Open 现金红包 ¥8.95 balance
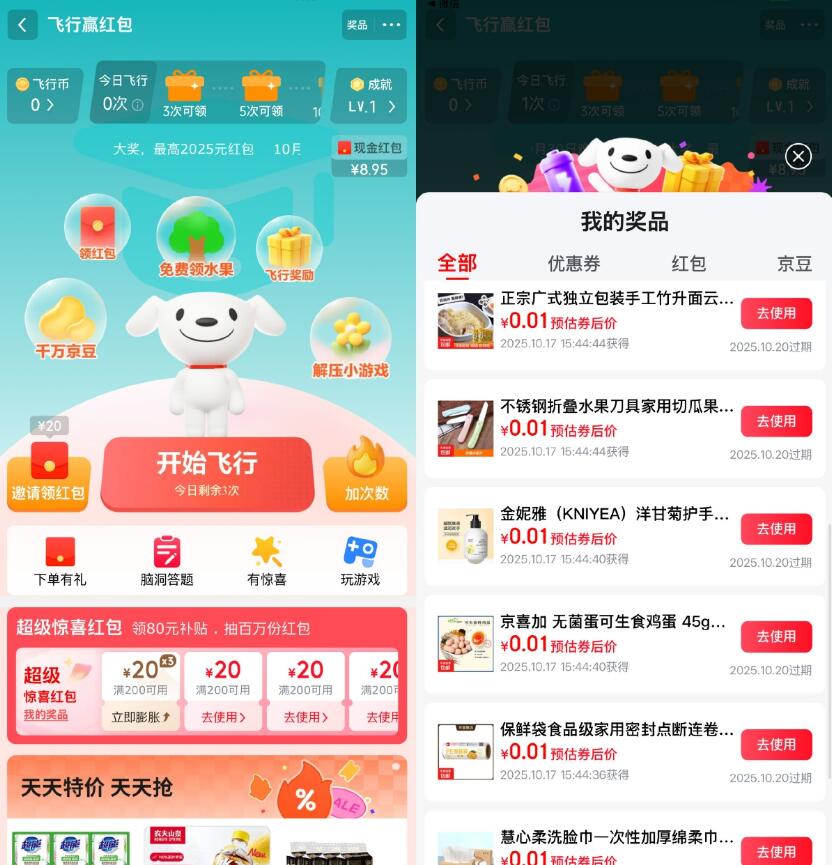The image size is (832, 865). (369, 158)
